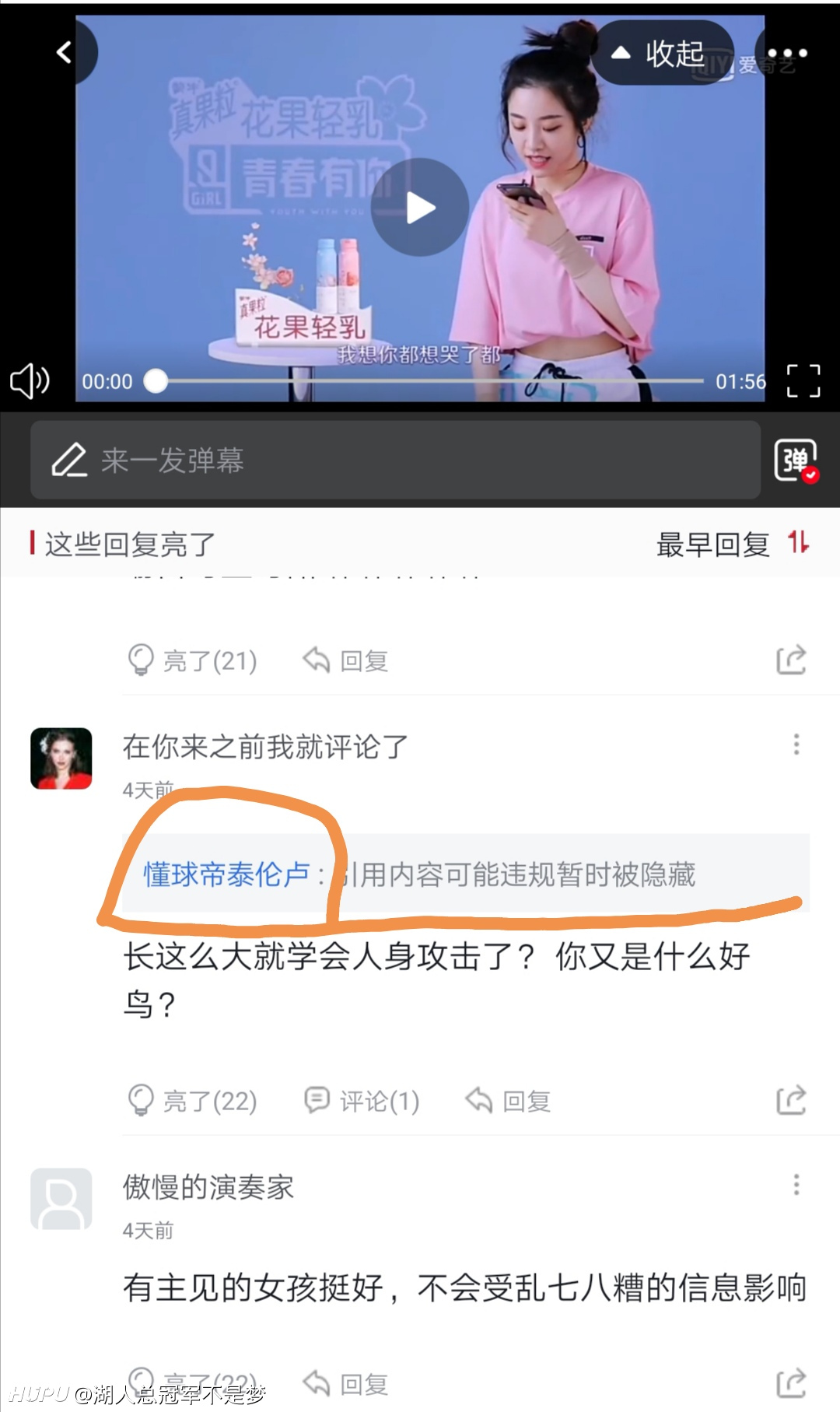Go back using the top-left arrow
This screenshot has width=840, height=1412.
tap(64, 53)
